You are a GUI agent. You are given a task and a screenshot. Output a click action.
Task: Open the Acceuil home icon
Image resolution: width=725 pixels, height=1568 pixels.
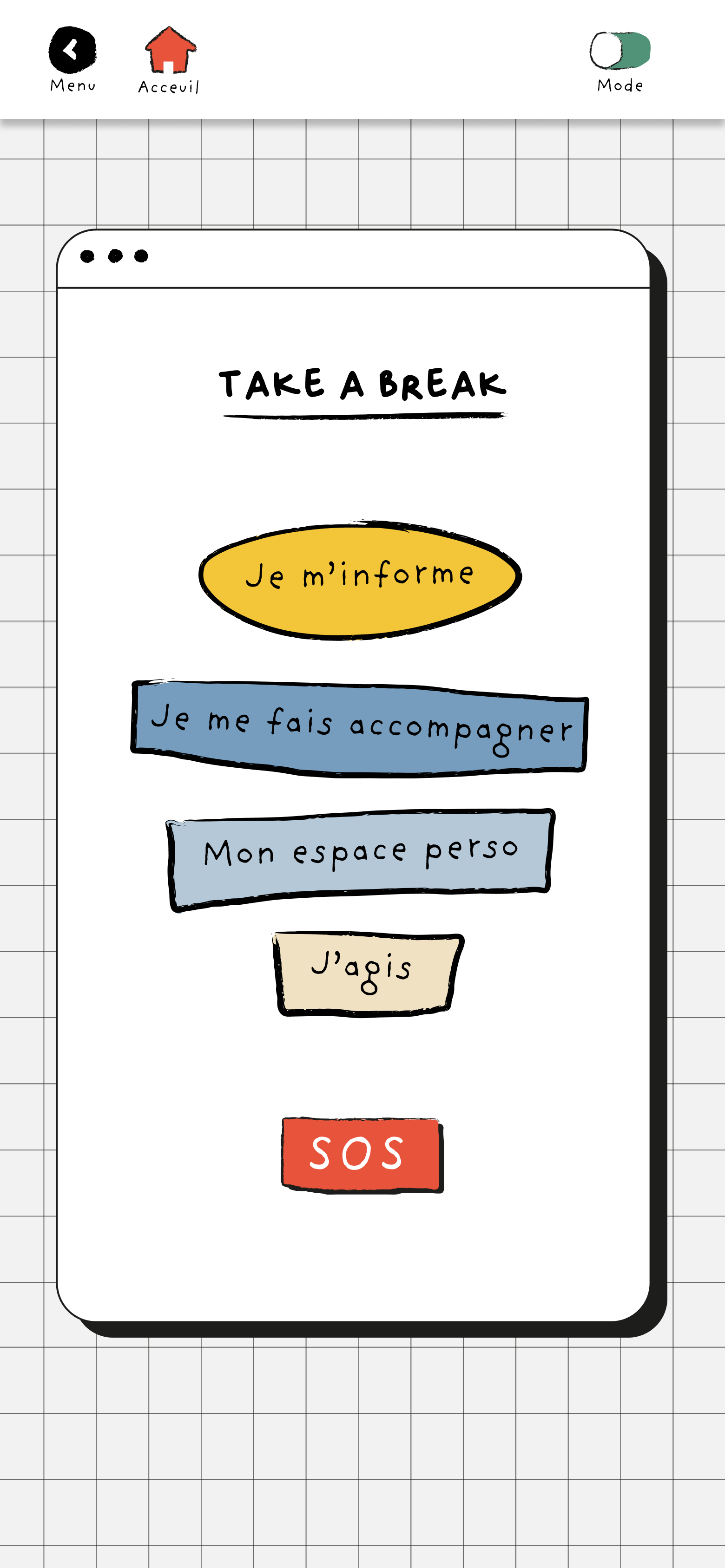tap(170, 51)
